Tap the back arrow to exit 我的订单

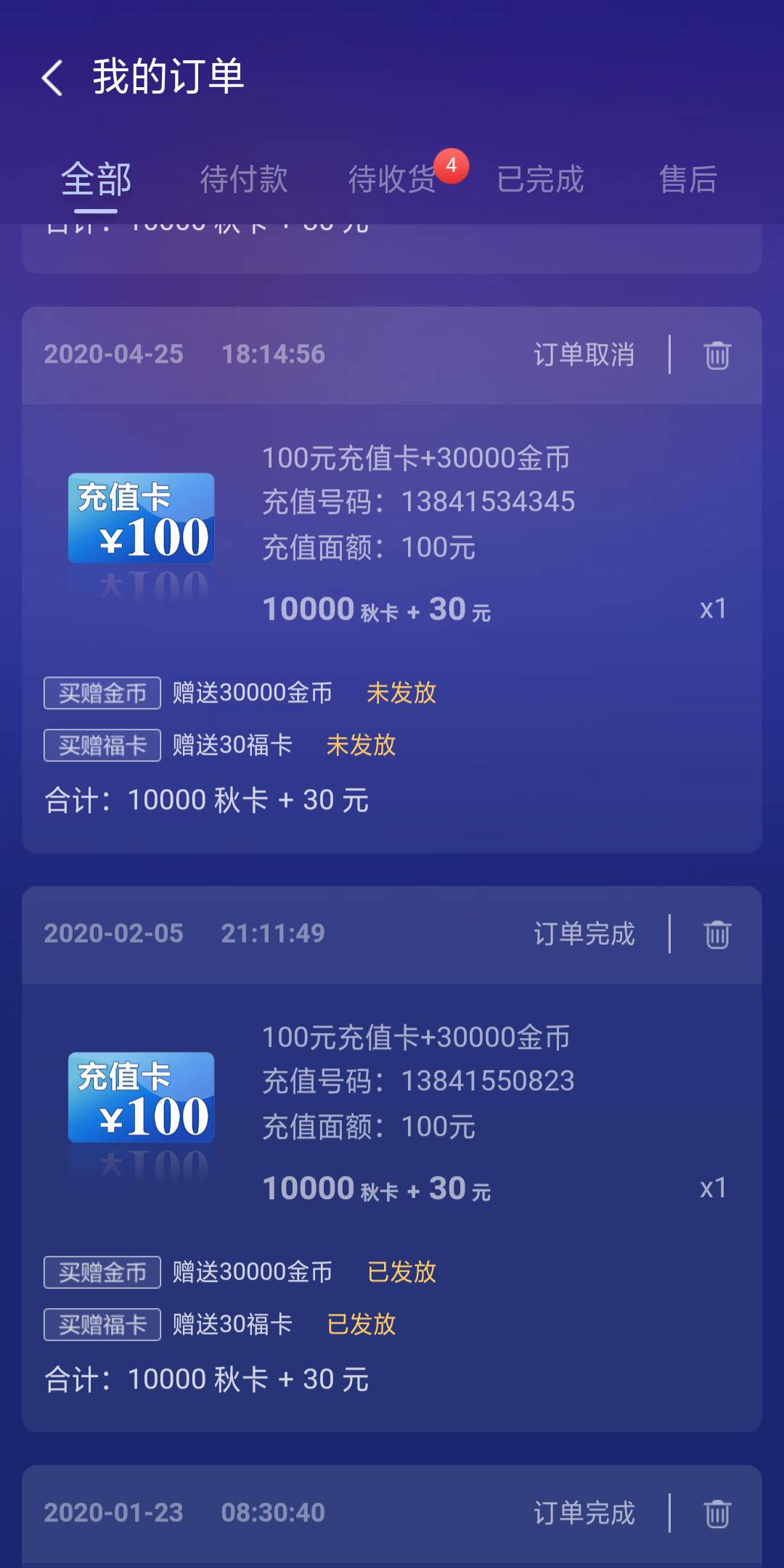click(52, 78)
